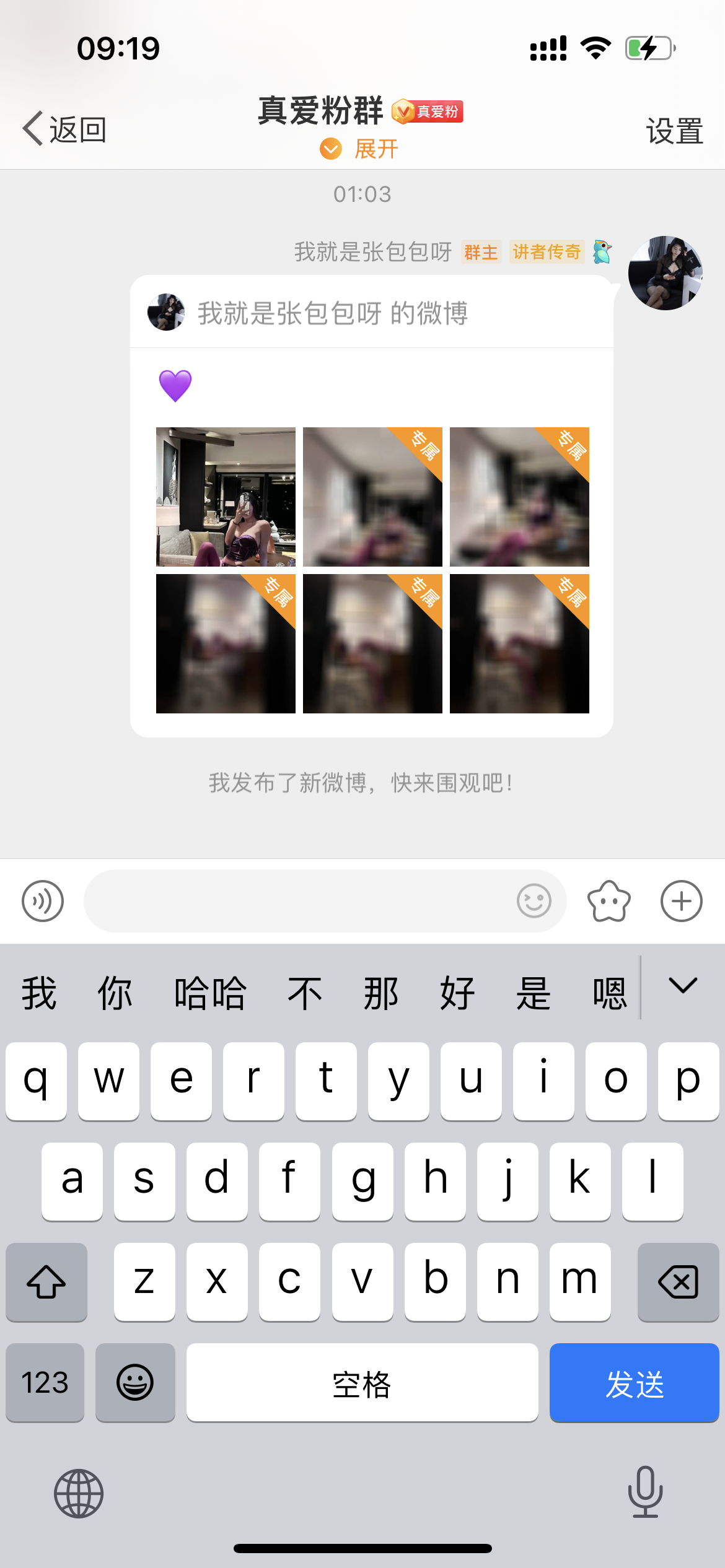
Task: Expand the keyboard suggestion list chevron
Action: 683,986
